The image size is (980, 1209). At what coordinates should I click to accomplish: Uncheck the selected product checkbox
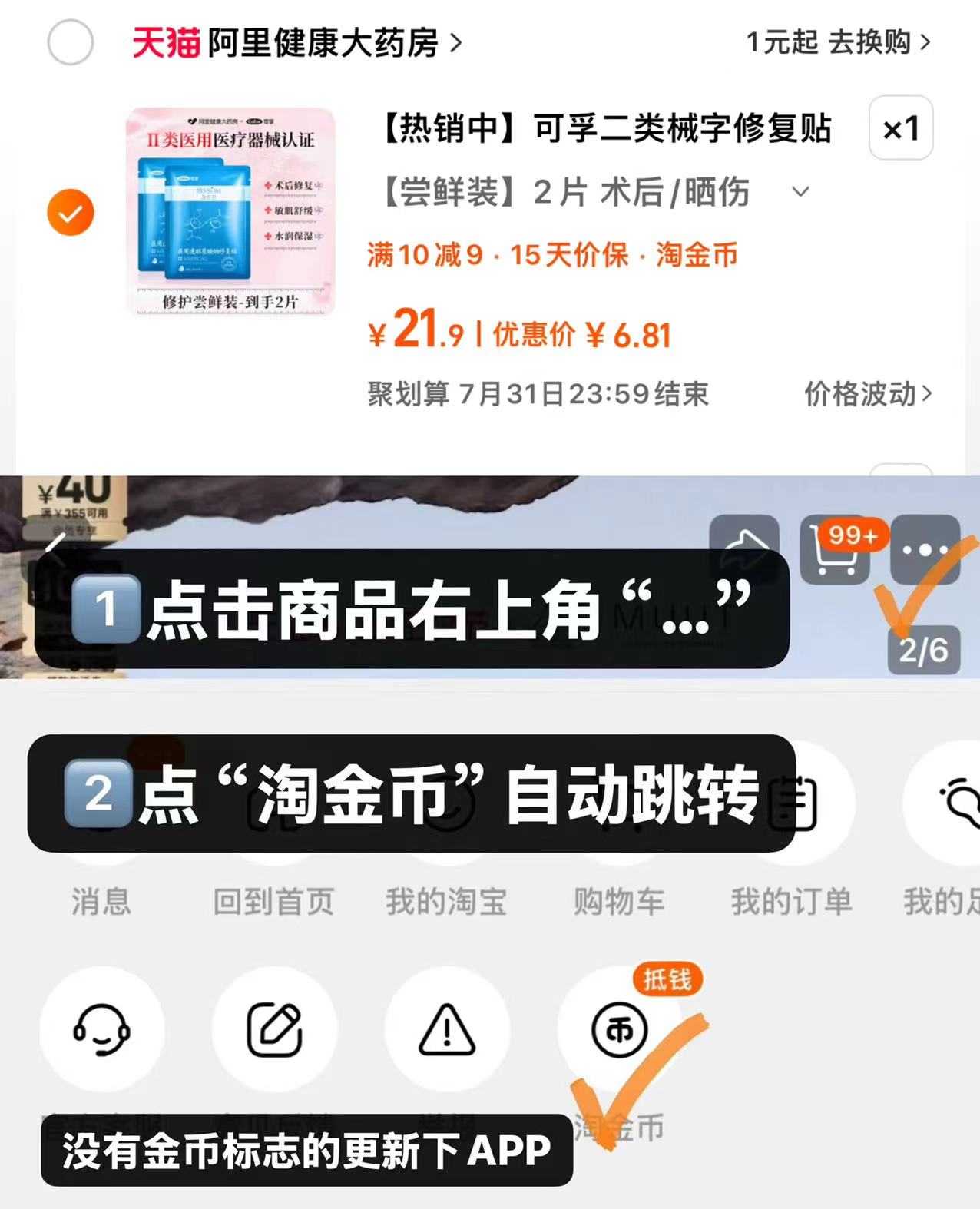pos(71,212)
